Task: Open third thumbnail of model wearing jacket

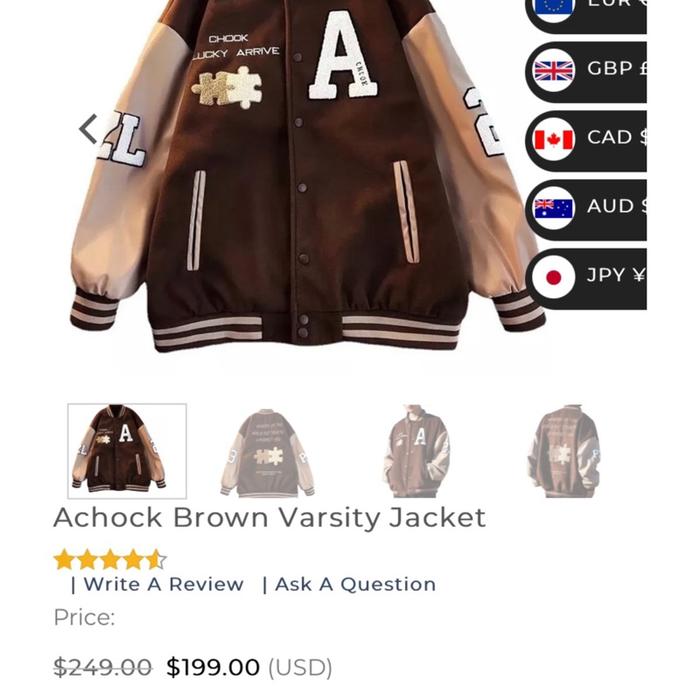Action: click(x=416, y=450)
